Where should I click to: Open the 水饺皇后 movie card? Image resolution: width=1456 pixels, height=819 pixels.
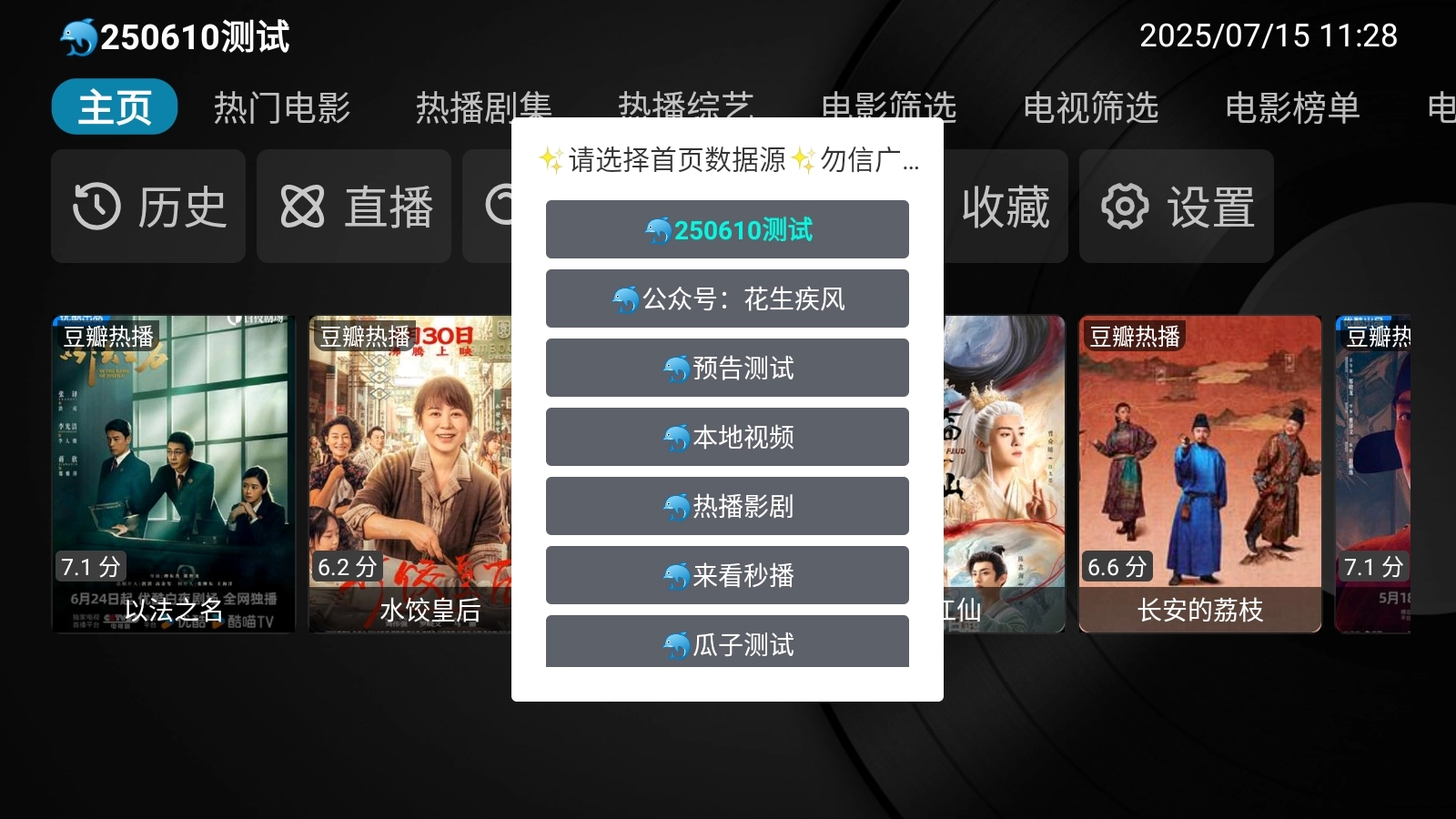pos(409,473)
